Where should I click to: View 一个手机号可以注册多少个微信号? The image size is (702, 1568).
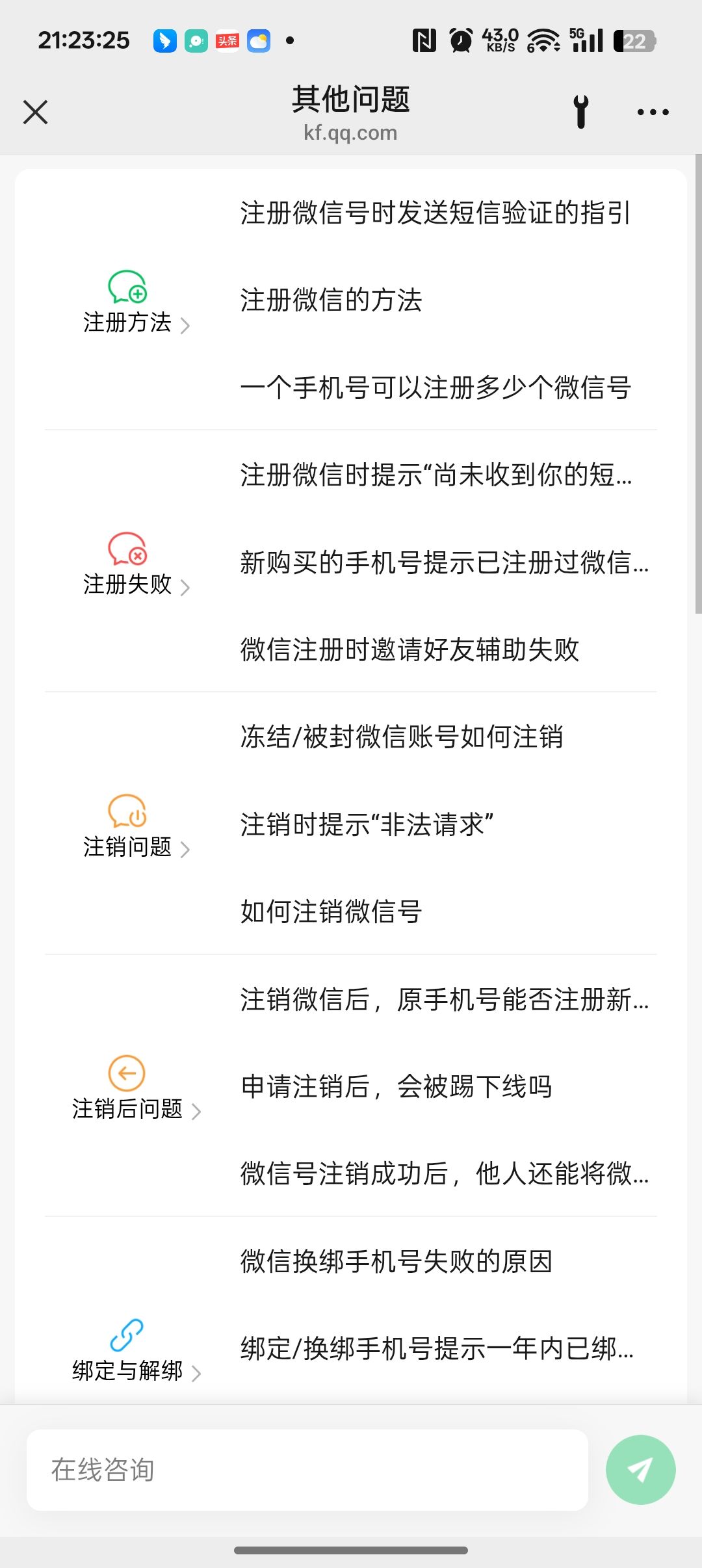pyautogui.click(x=435, y=388)
